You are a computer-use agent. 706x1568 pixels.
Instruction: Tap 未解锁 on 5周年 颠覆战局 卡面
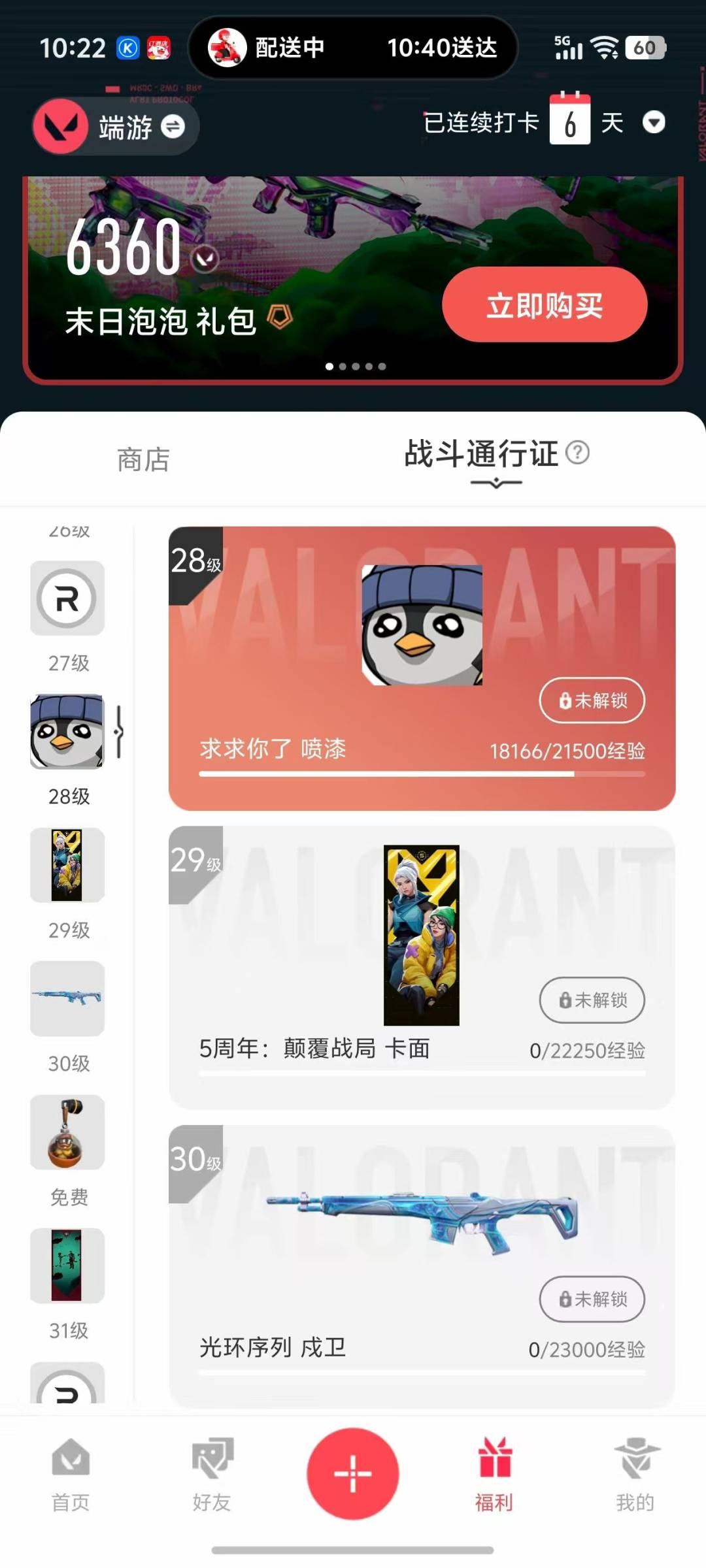592,1000
